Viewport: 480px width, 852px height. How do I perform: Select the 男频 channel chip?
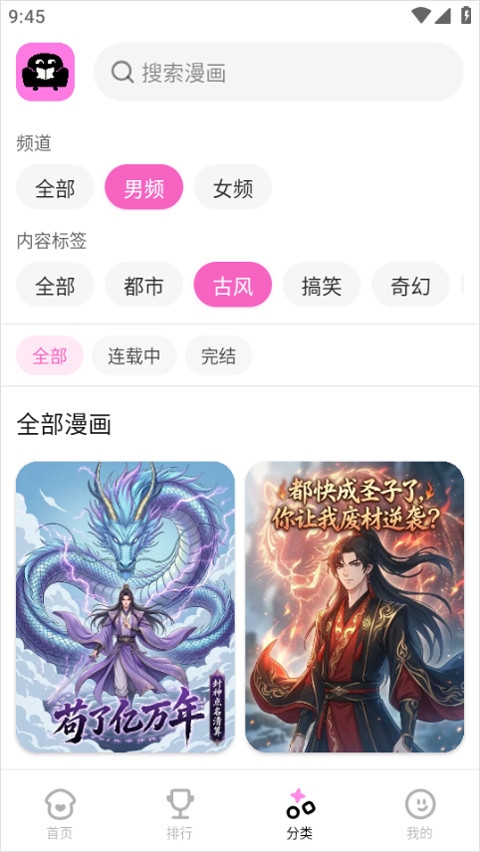click(x=144, y=187)
